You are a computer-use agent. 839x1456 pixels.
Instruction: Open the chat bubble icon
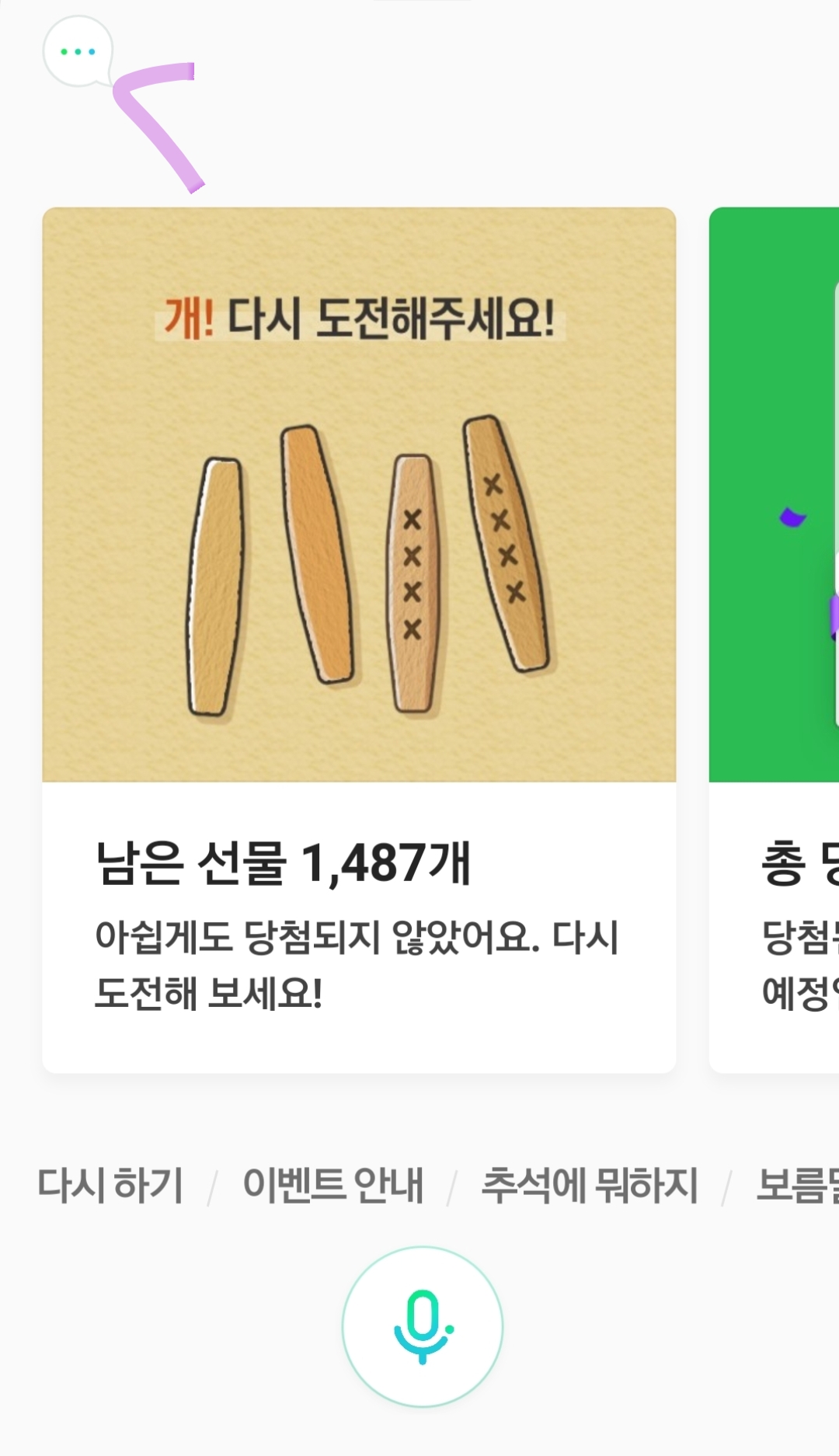(x=78, y=51)
